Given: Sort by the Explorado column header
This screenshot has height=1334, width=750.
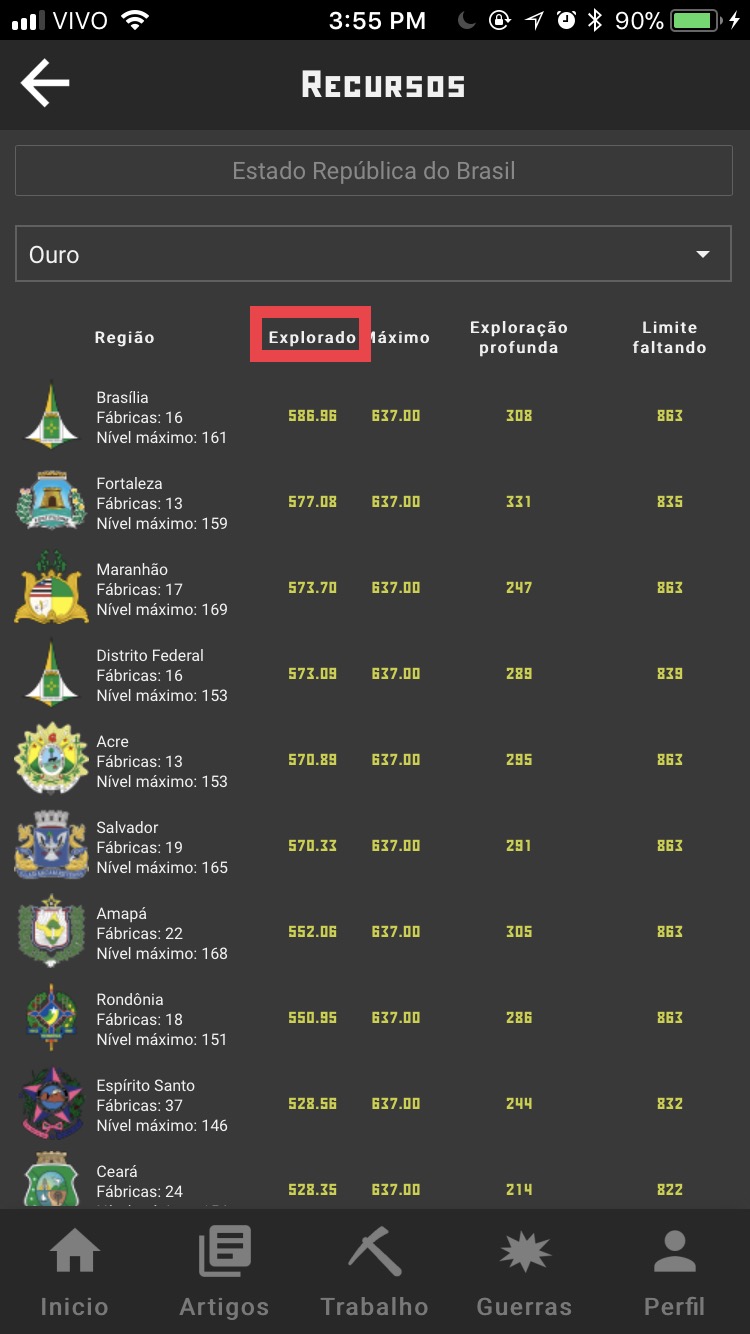Looking at the screenshot, I should pos(311,337).
